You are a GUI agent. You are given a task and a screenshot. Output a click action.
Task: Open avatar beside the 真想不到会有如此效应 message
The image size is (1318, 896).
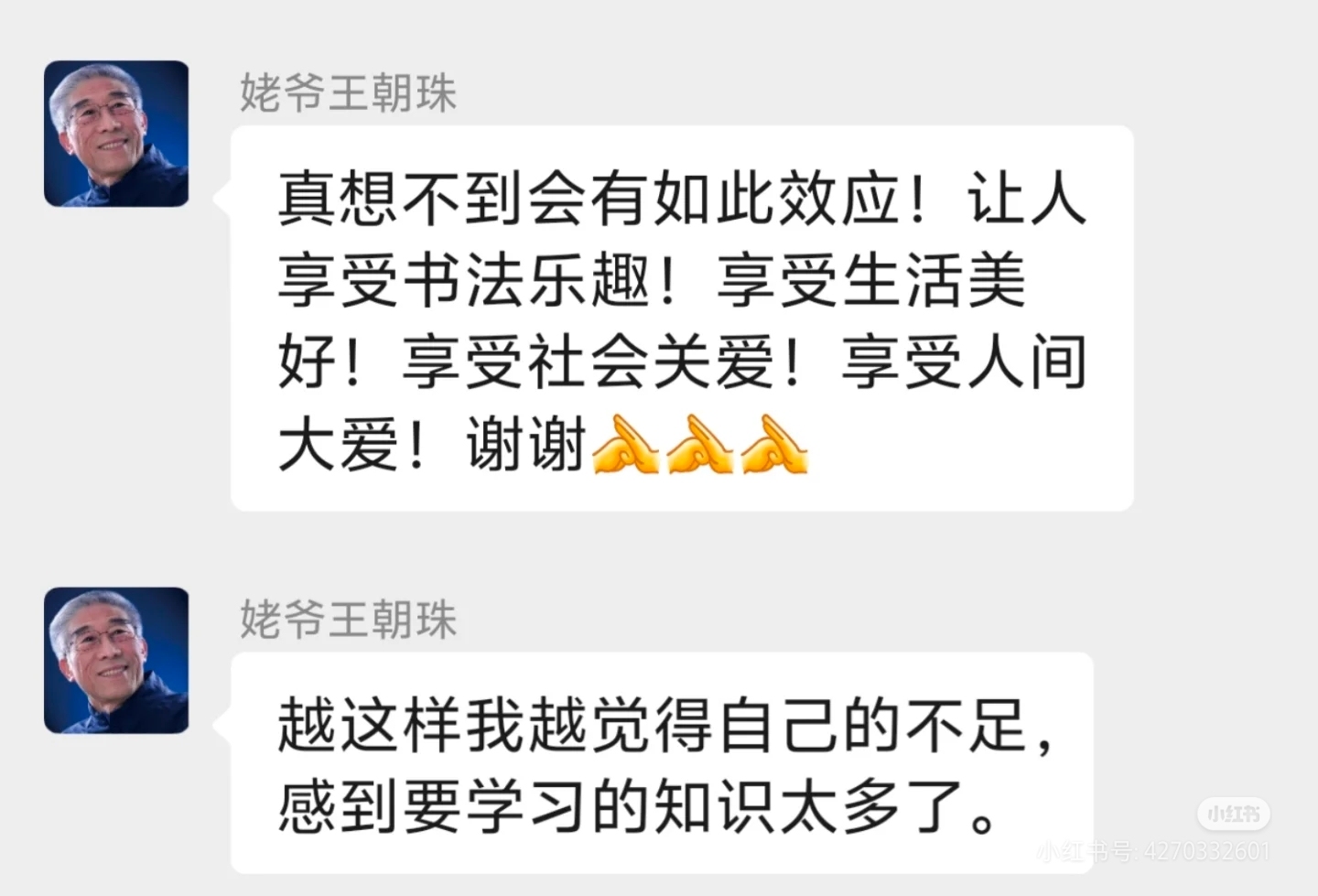tap(116, 134)
